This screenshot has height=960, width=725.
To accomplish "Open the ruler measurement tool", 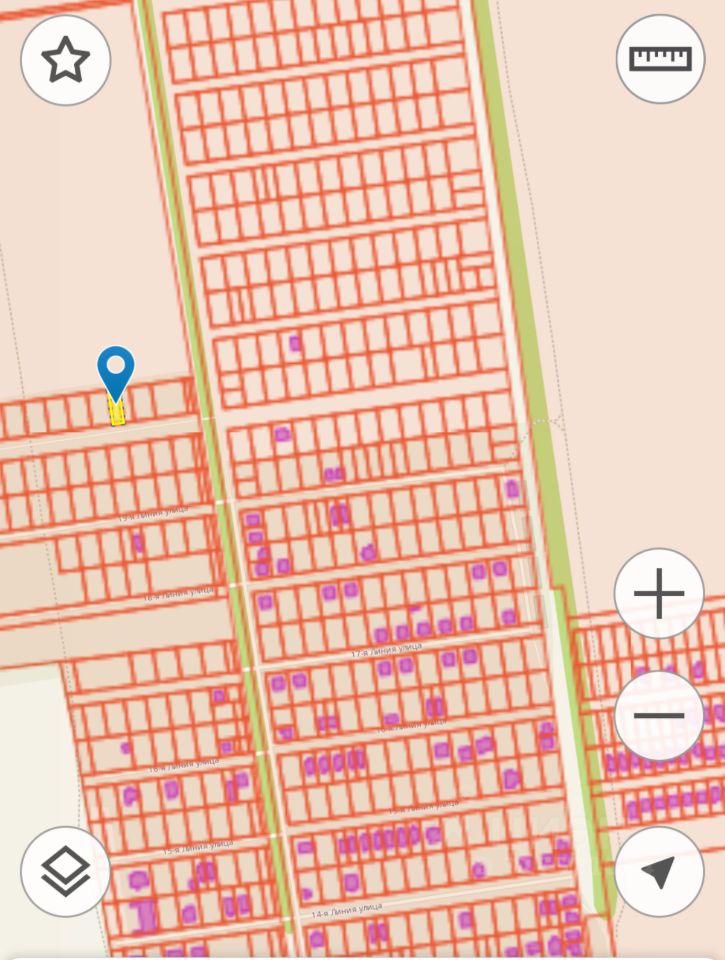I will point(660,58).
